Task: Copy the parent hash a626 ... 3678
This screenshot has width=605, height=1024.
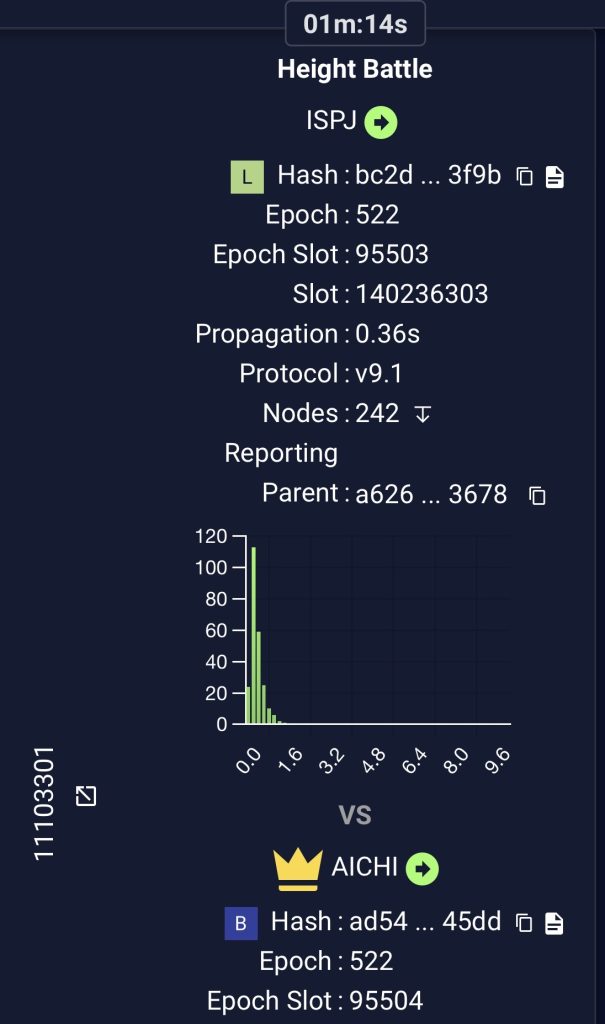Action: pyautogui.click(x=537, y=495)
